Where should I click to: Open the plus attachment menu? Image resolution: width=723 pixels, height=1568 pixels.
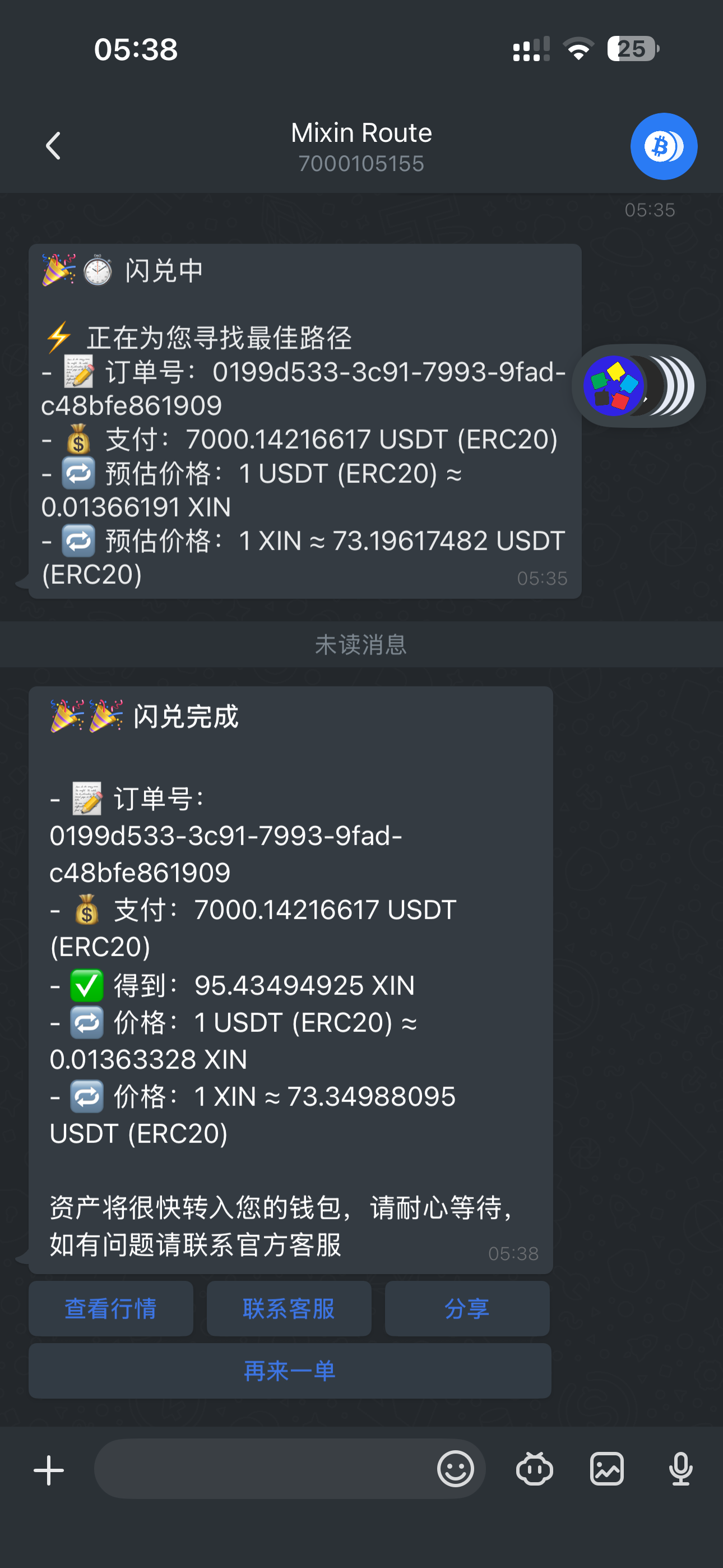[49, 1470]
